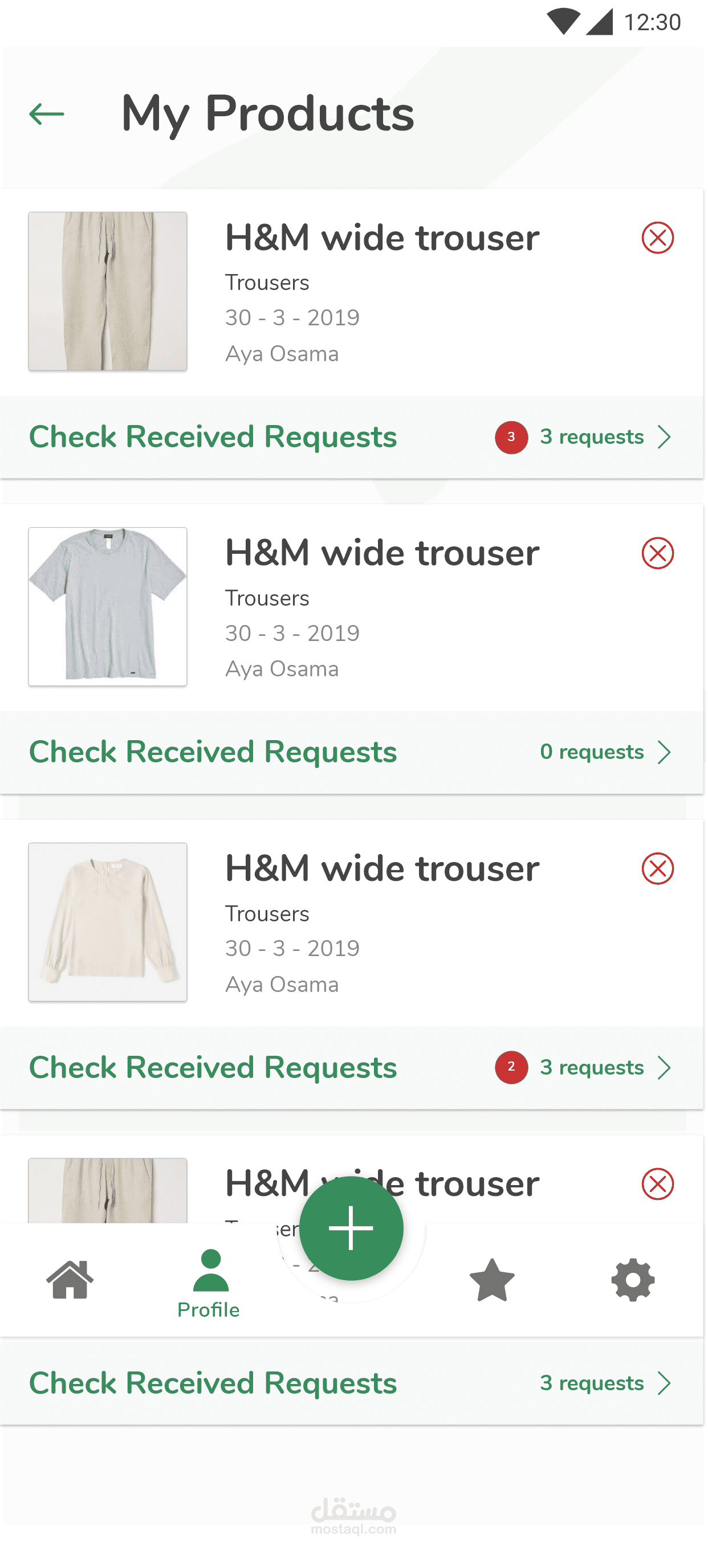Image resolution: width=708 pixels, height=1568 pixels.
Task: Open the favorites star tab
Action: pyautogui.click(x=492, y=1280)
